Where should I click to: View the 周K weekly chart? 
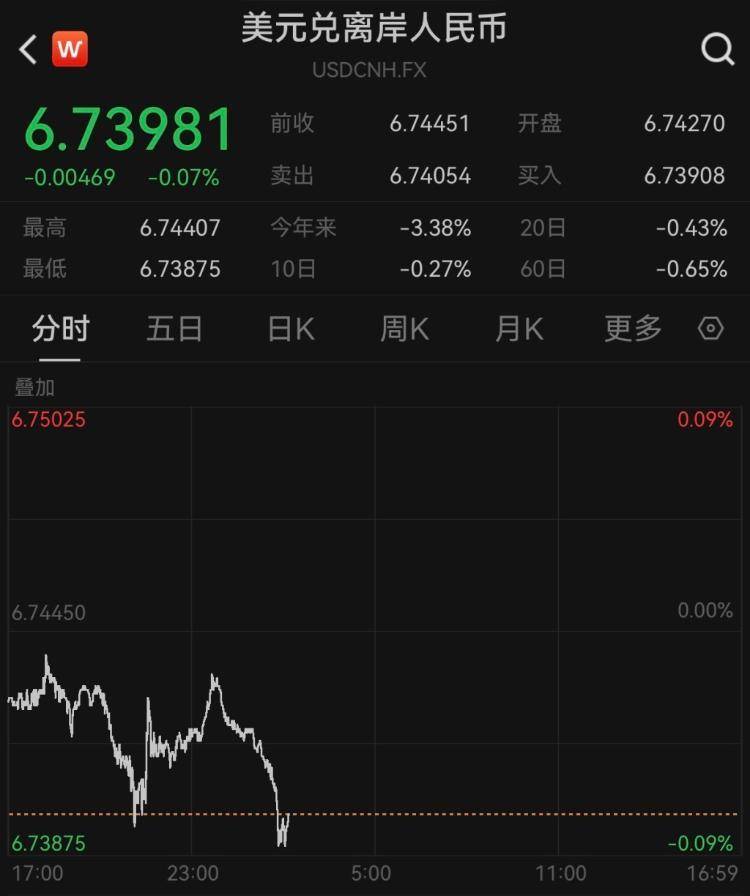click(404, 329)
